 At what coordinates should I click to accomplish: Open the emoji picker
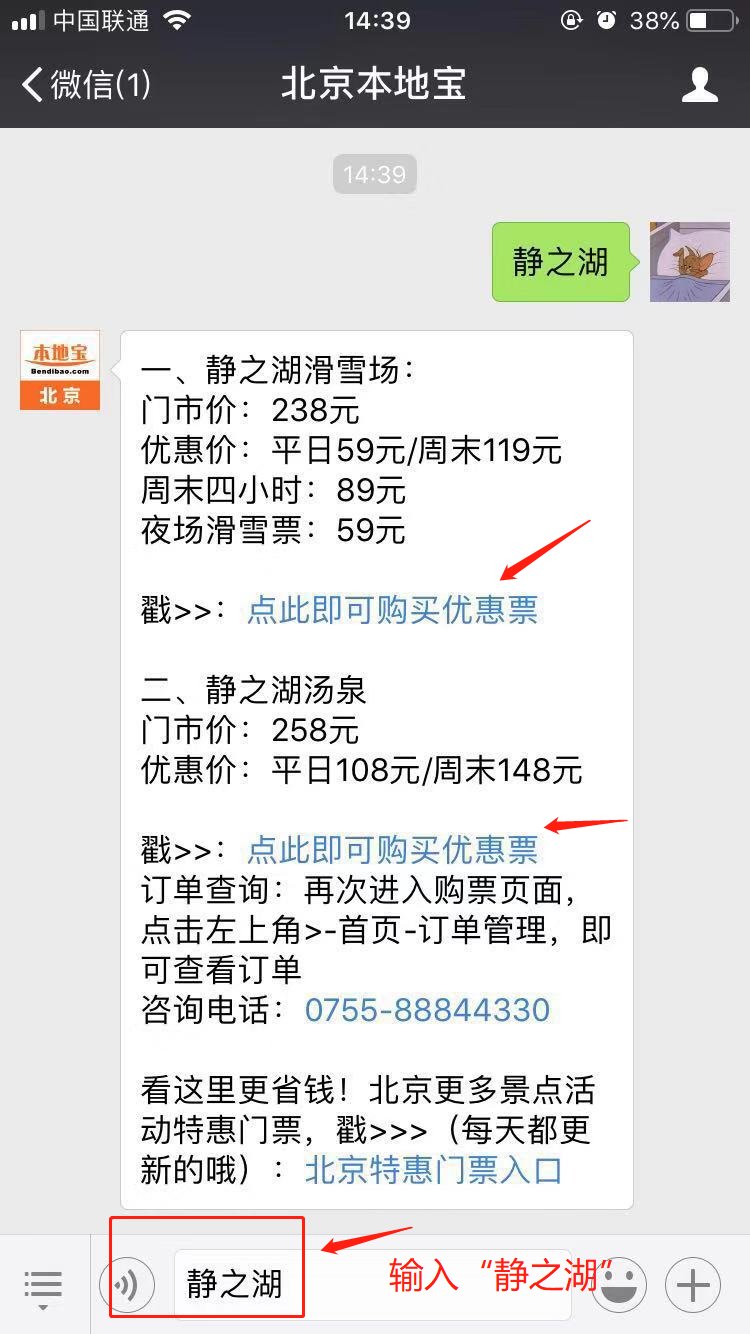pyautogui.click(x=620, y=1285)
